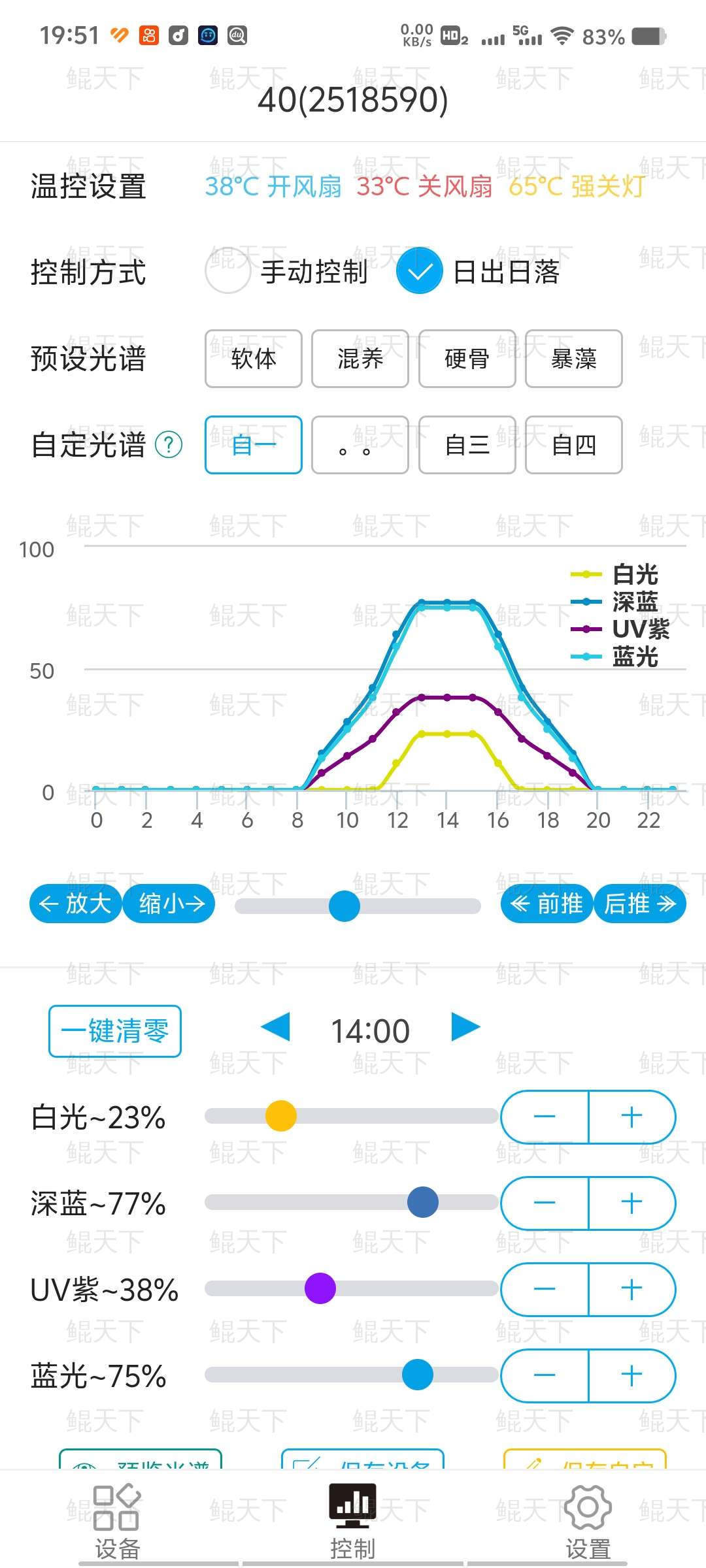Image resolution: width=706 pixels, height=1568 pixels.
Task: Choose the 软体 preset spectrum
Action: pyautogui.click(x=254, y=359)
